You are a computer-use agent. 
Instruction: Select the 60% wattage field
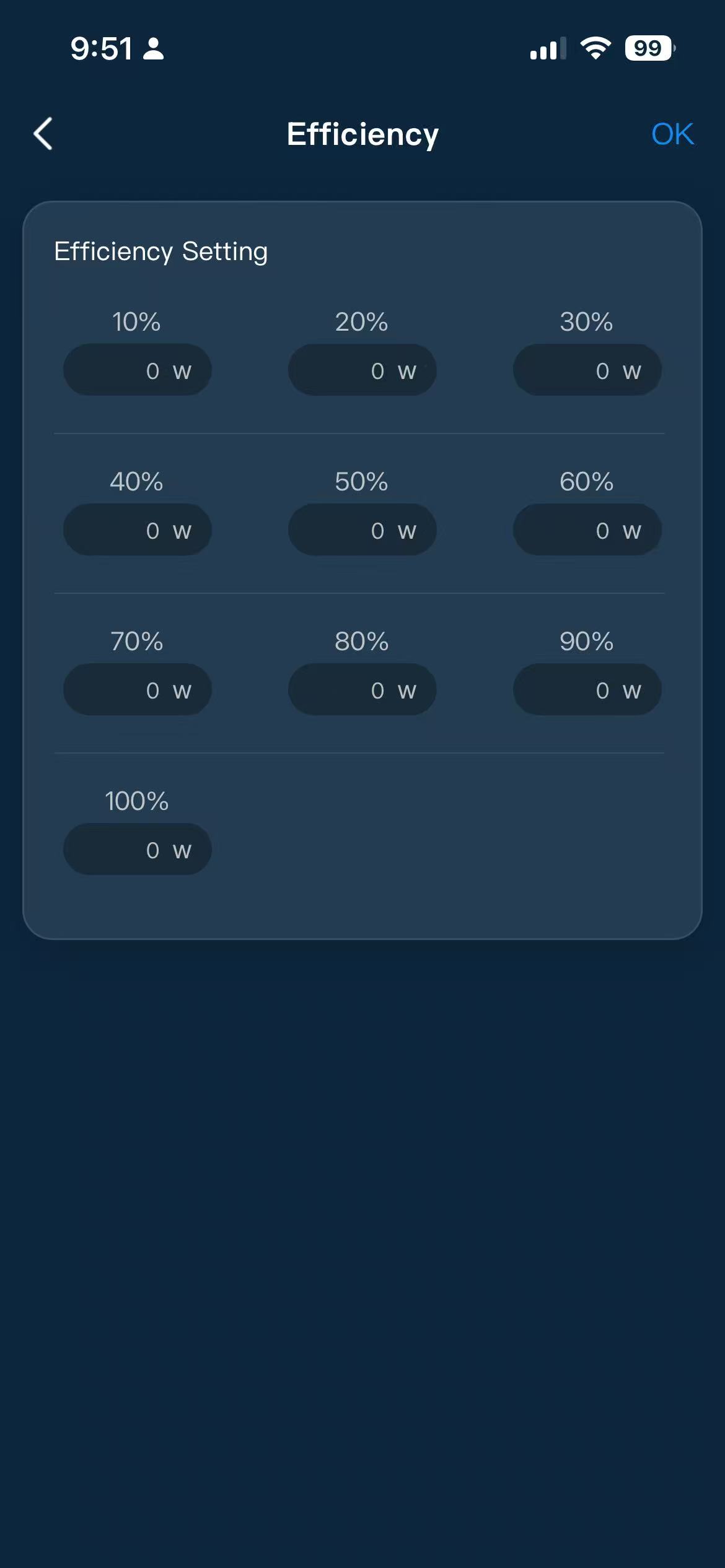[587, 530]
